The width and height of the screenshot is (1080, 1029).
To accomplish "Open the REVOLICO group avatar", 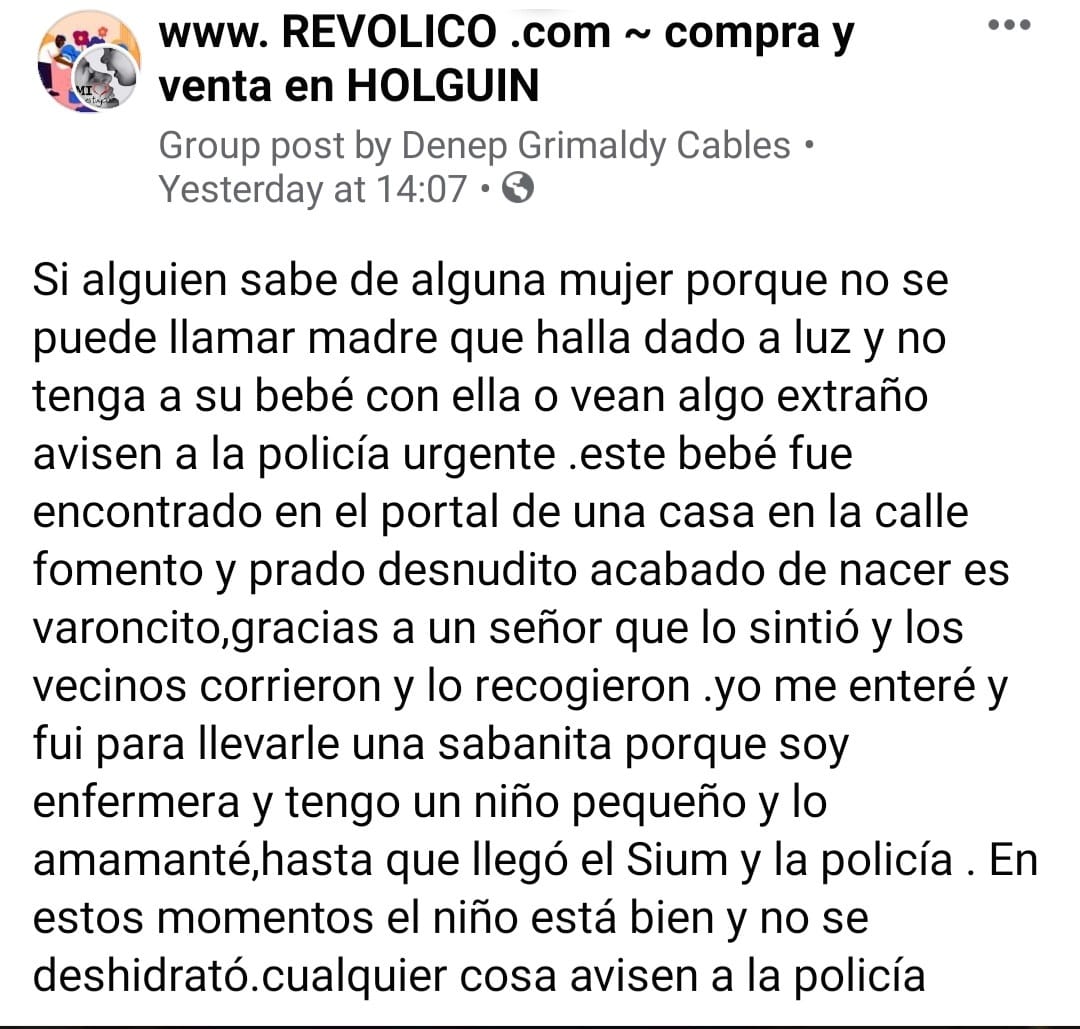I will (88, 62).
